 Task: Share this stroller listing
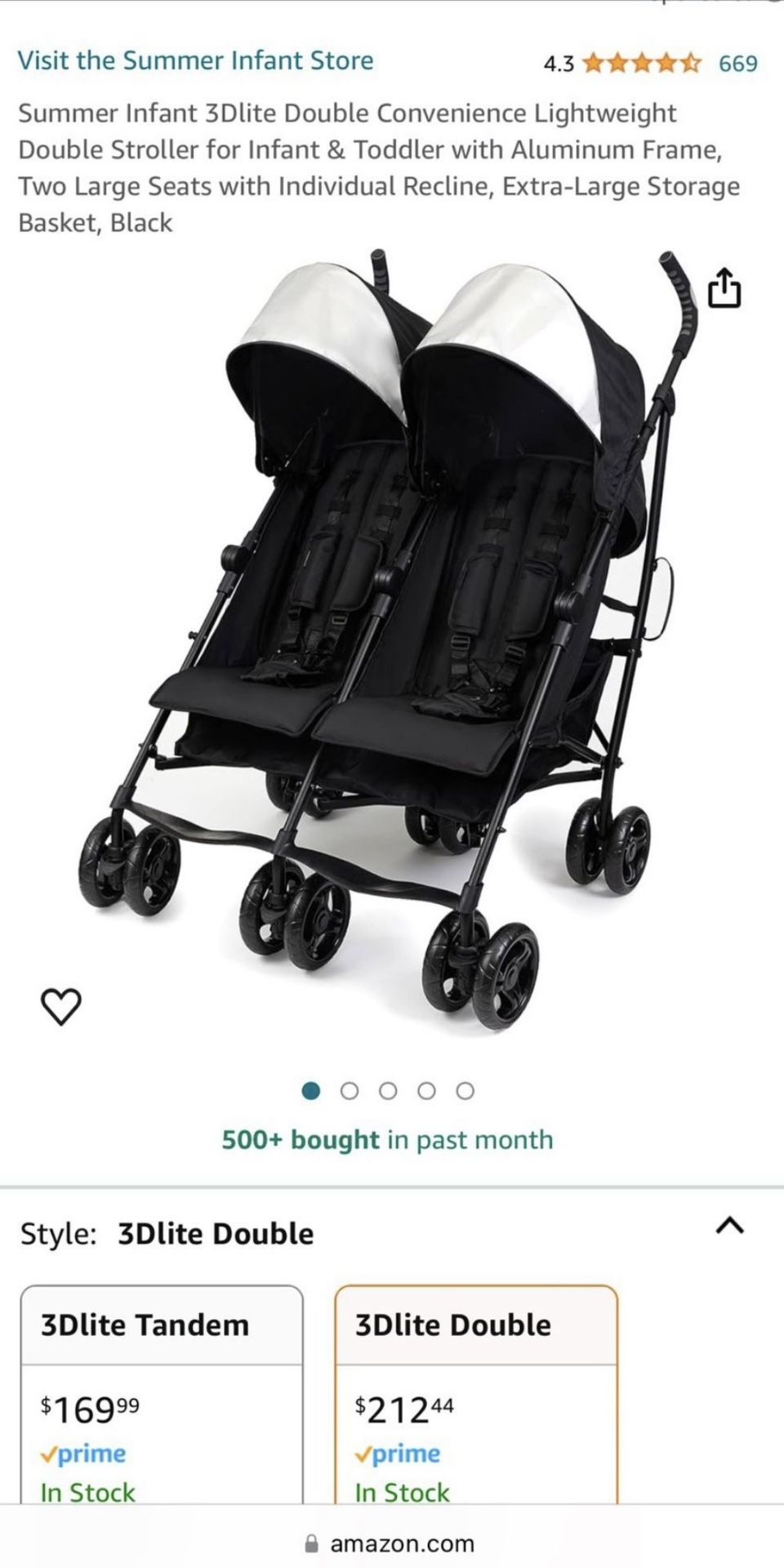[724, 288]
